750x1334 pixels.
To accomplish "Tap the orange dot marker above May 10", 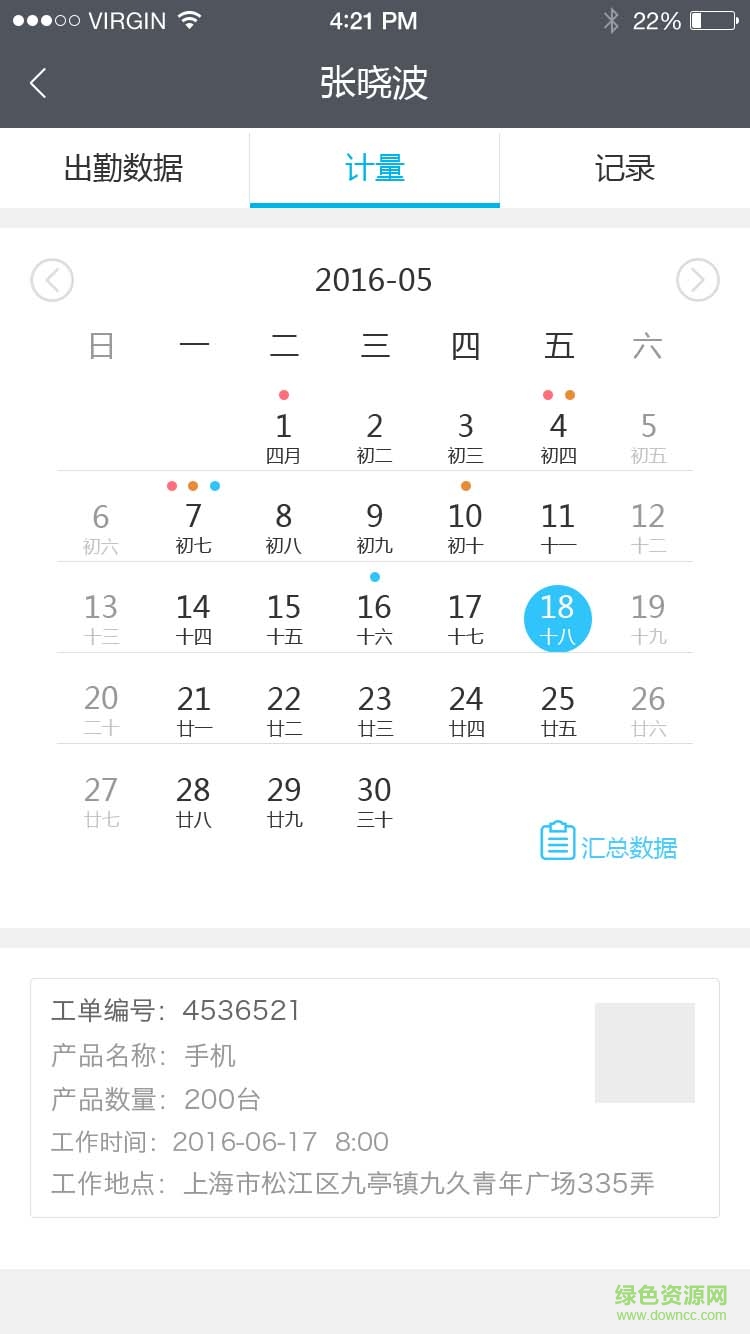I will 465,485.
